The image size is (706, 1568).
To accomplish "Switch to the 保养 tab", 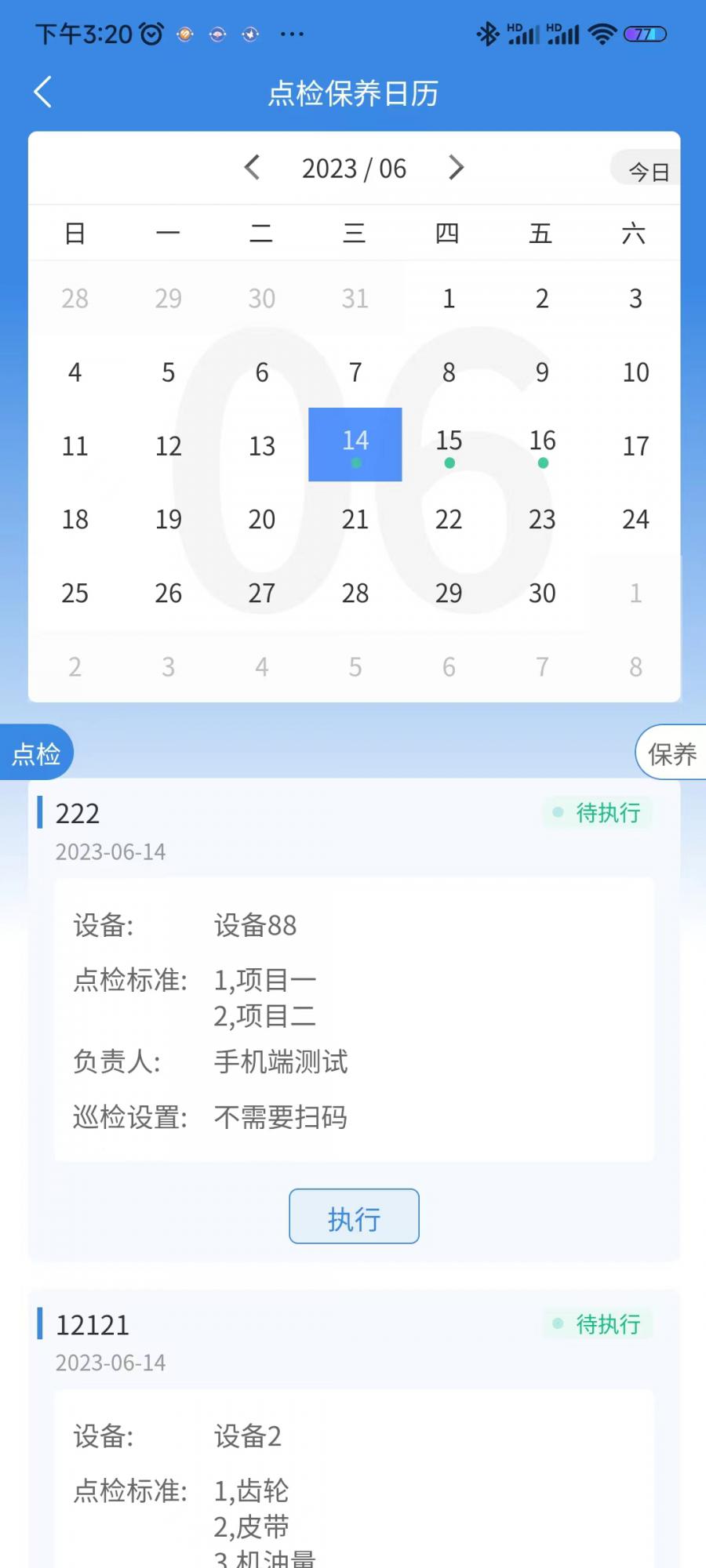I will coord(671,753).
